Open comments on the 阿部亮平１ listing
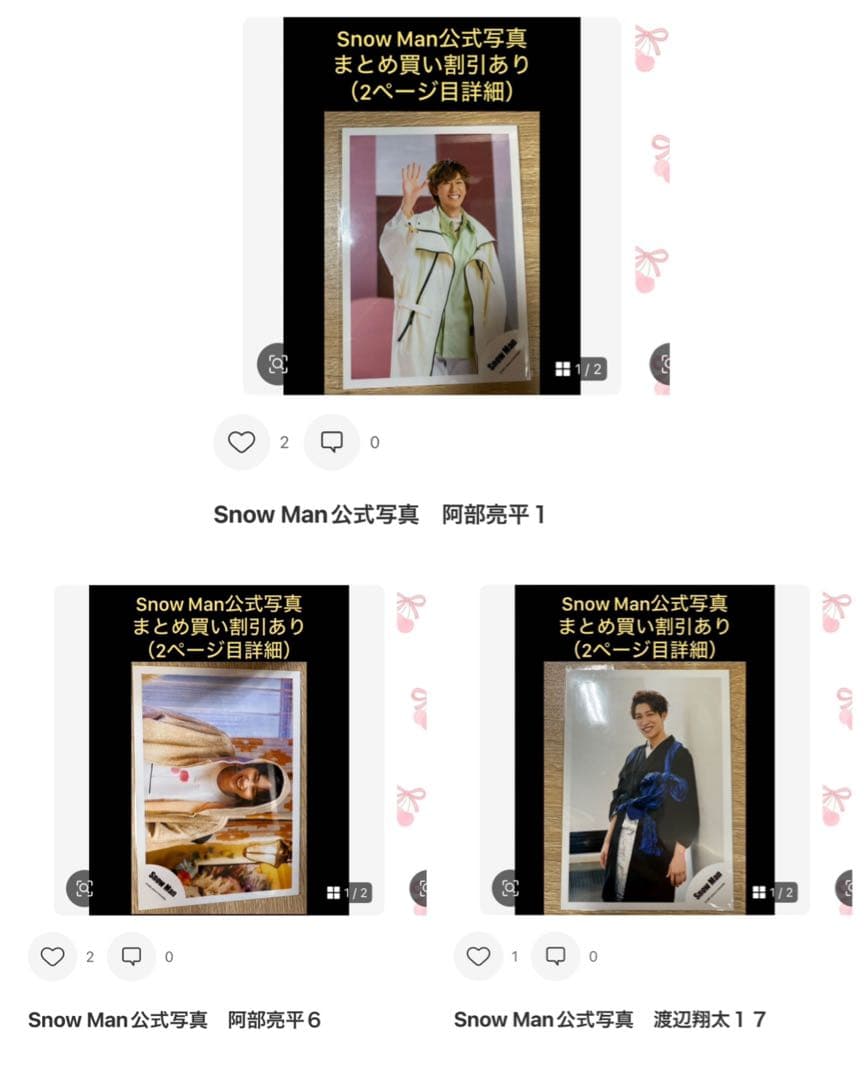This screenshot has height=1080, width=864. click(x=331, y=442)
